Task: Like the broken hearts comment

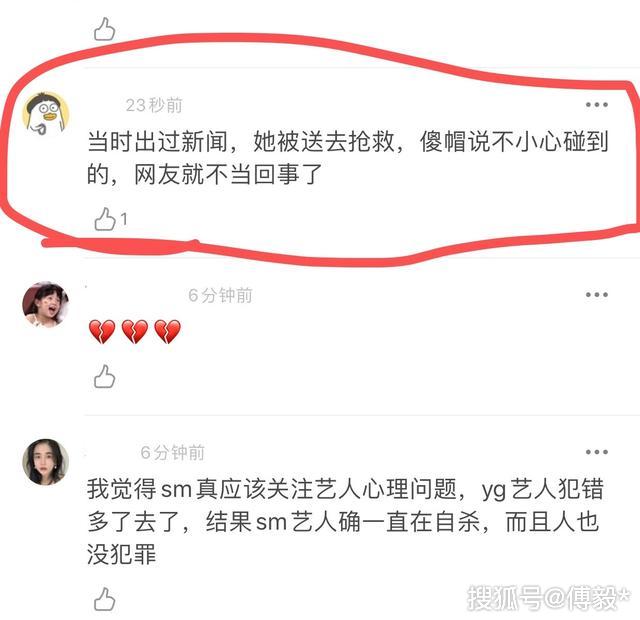Action: [104, 376]
